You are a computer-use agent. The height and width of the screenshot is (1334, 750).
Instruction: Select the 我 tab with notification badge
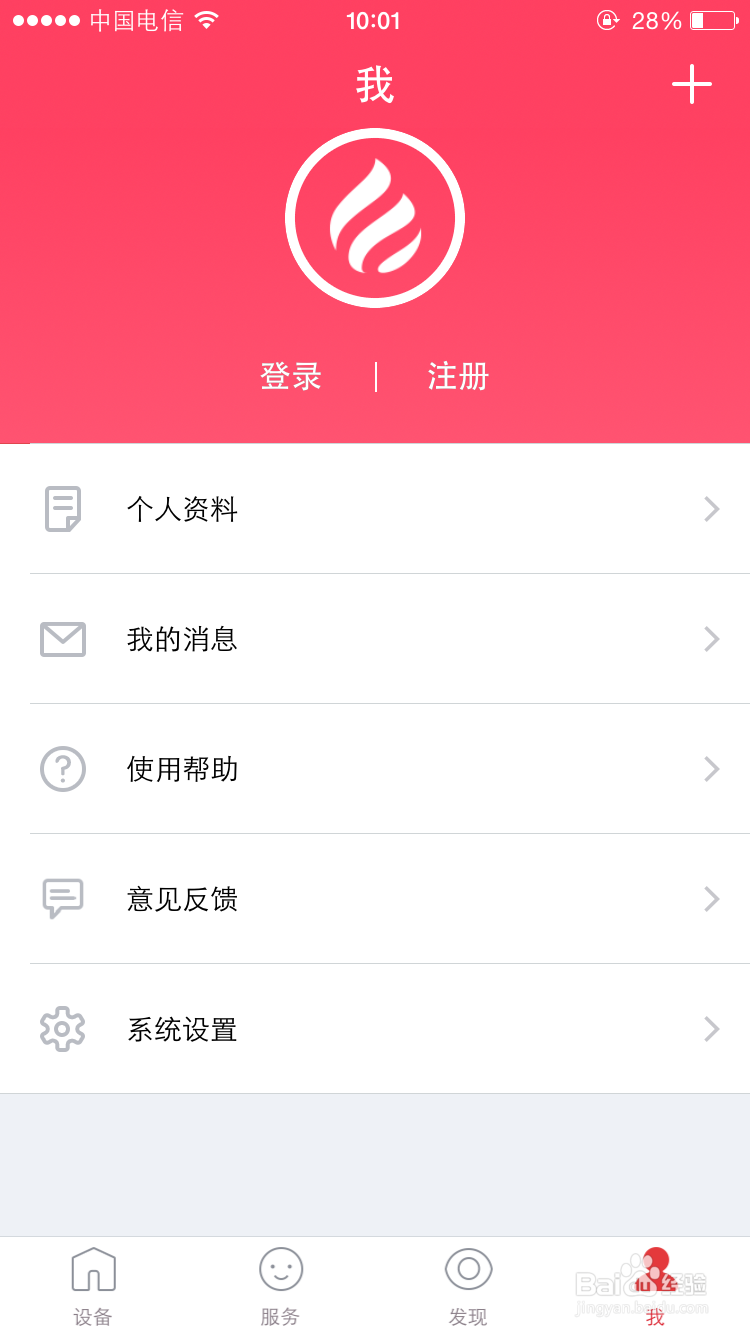click(x=655, y=1285)
